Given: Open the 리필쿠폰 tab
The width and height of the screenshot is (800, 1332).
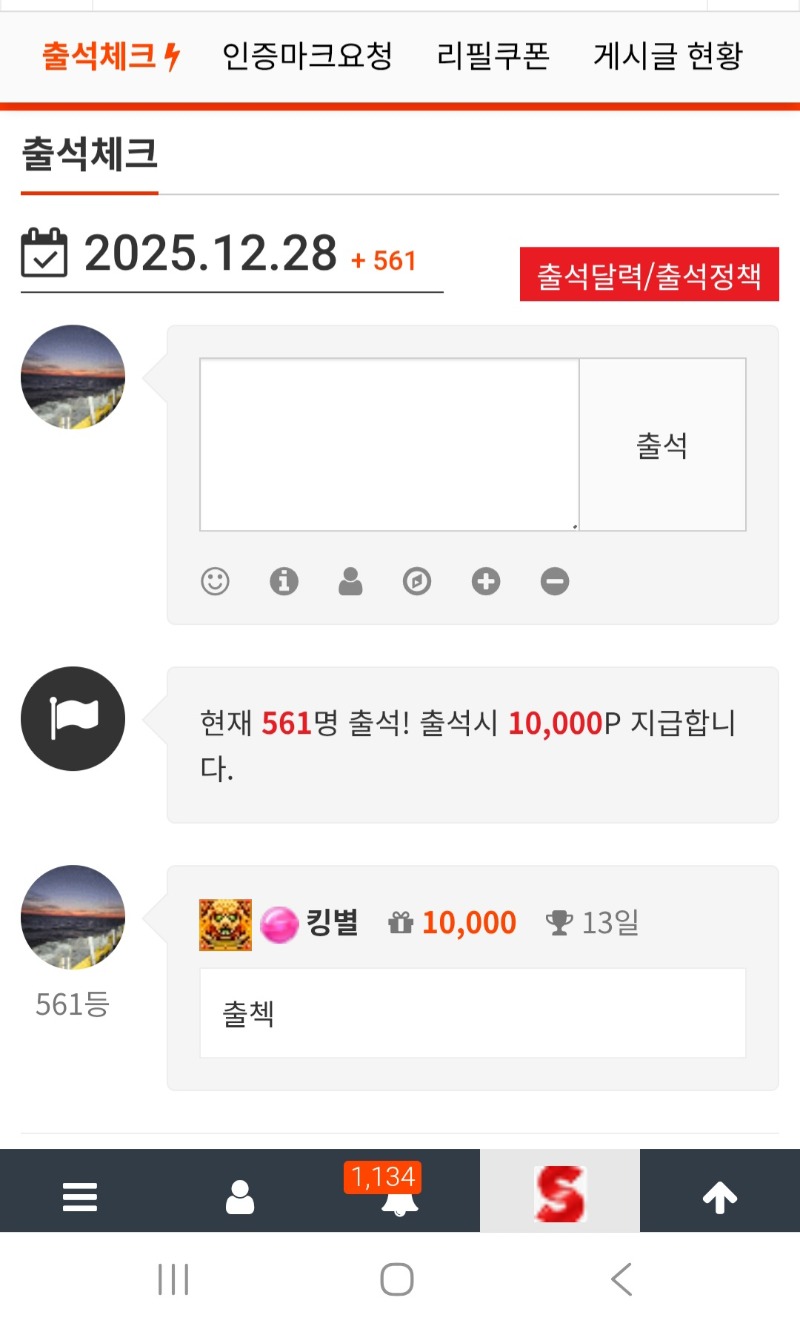Looking at the screenshot, I should point(493,56).
